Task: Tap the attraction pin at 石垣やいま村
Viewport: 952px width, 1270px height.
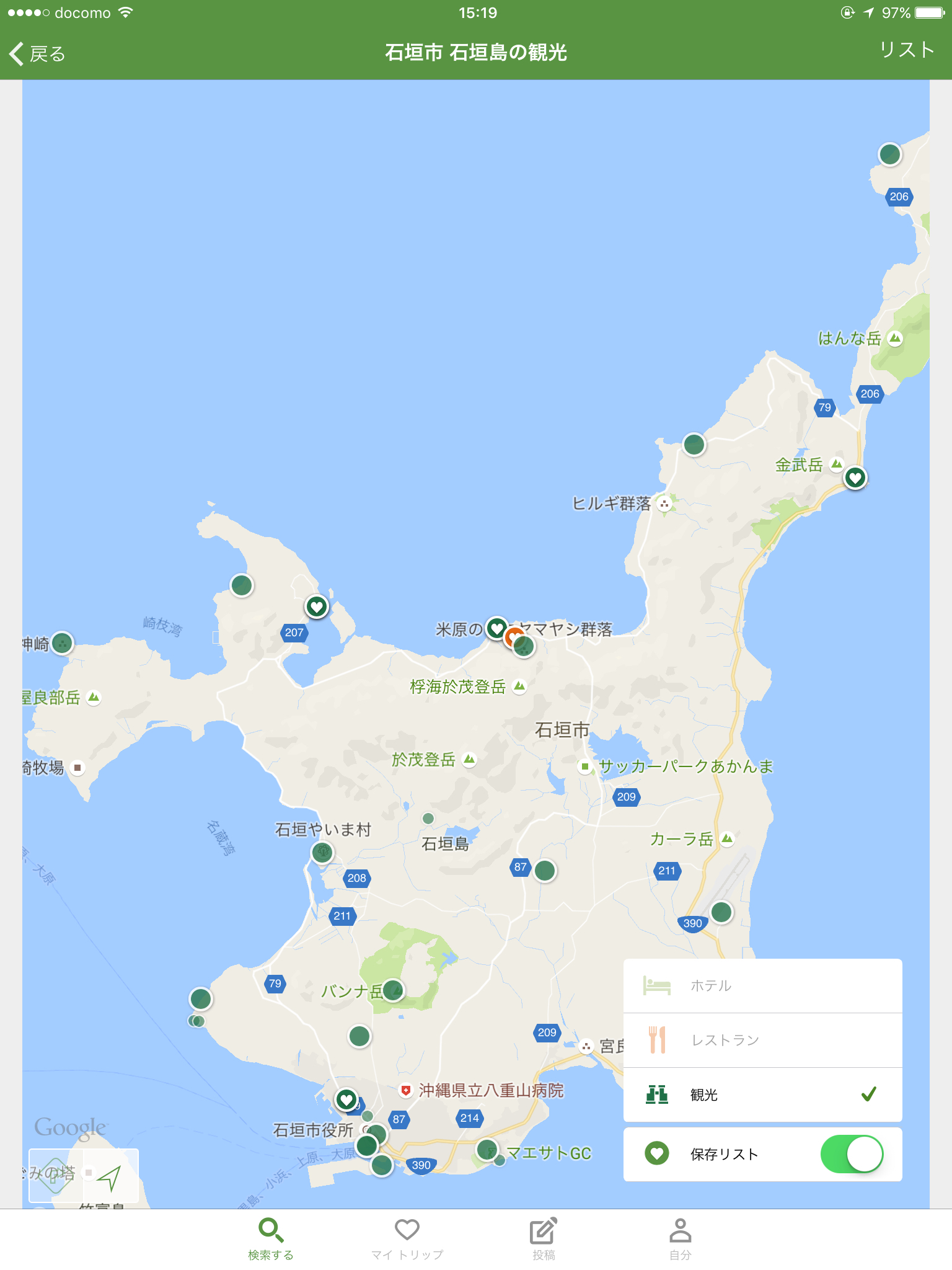Action: click(322, 853)
